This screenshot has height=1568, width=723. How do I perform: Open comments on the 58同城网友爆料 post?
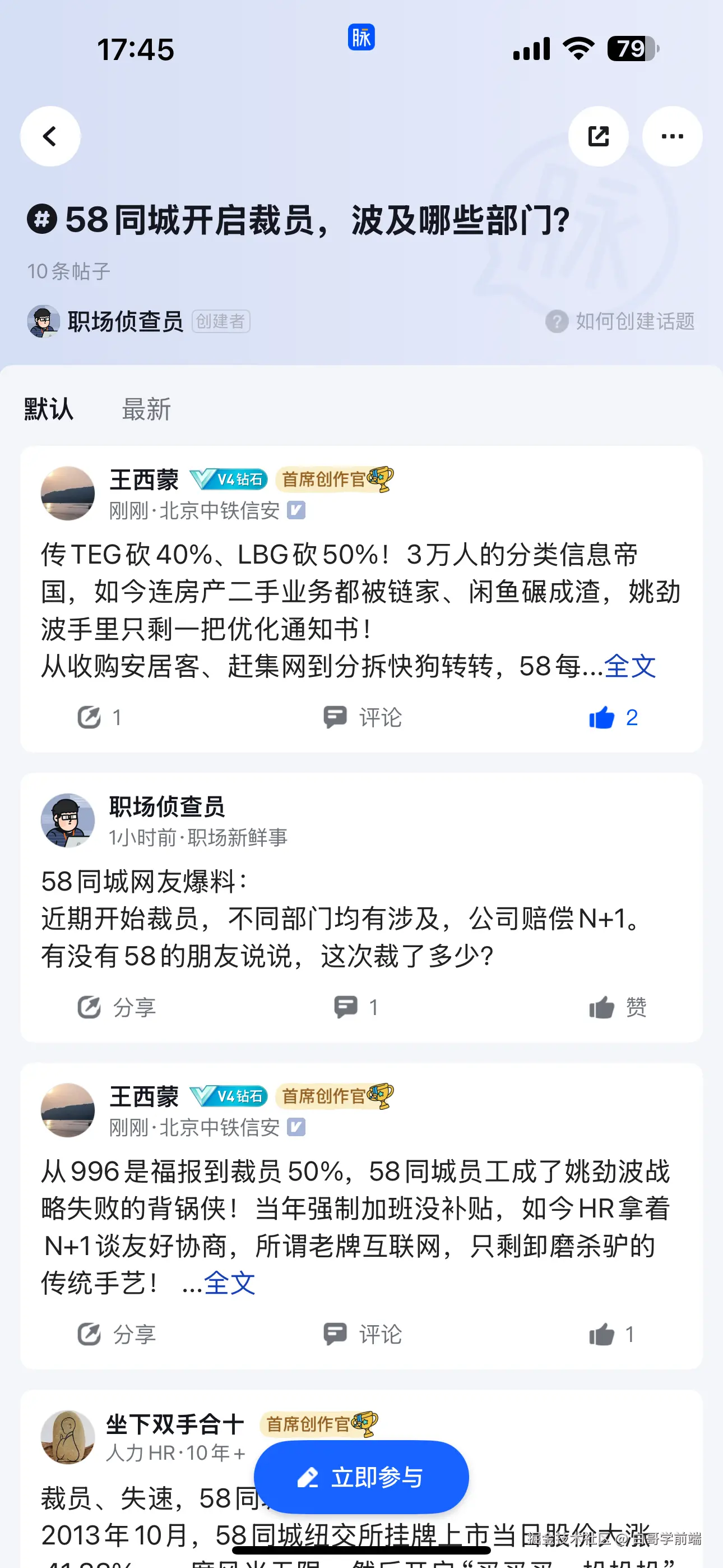356,1007
